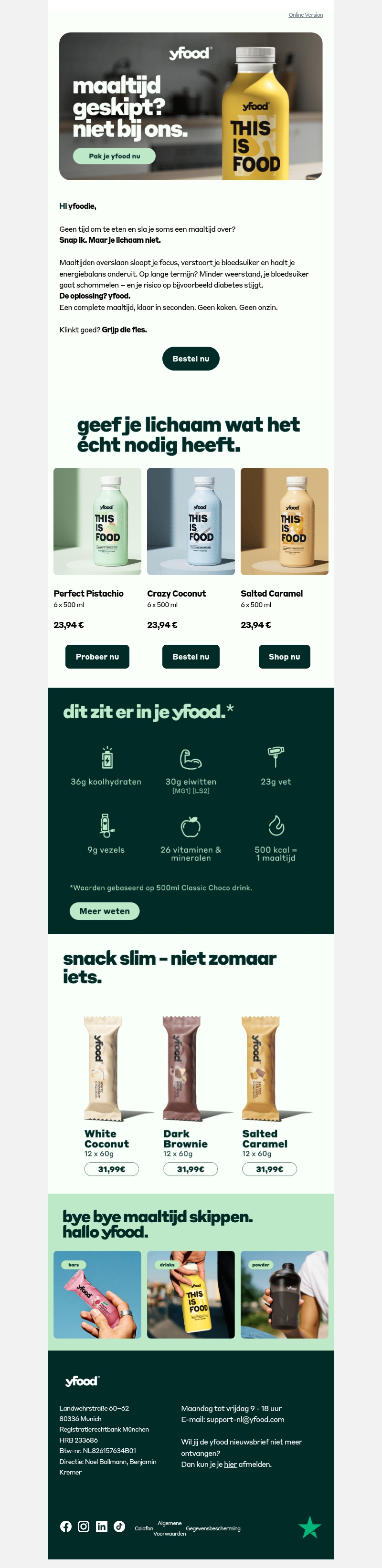Tap 'Probeer nu' for Perfect Pistachio
The height and width of the screenshot is (1568, 382).
coord(97,657)
